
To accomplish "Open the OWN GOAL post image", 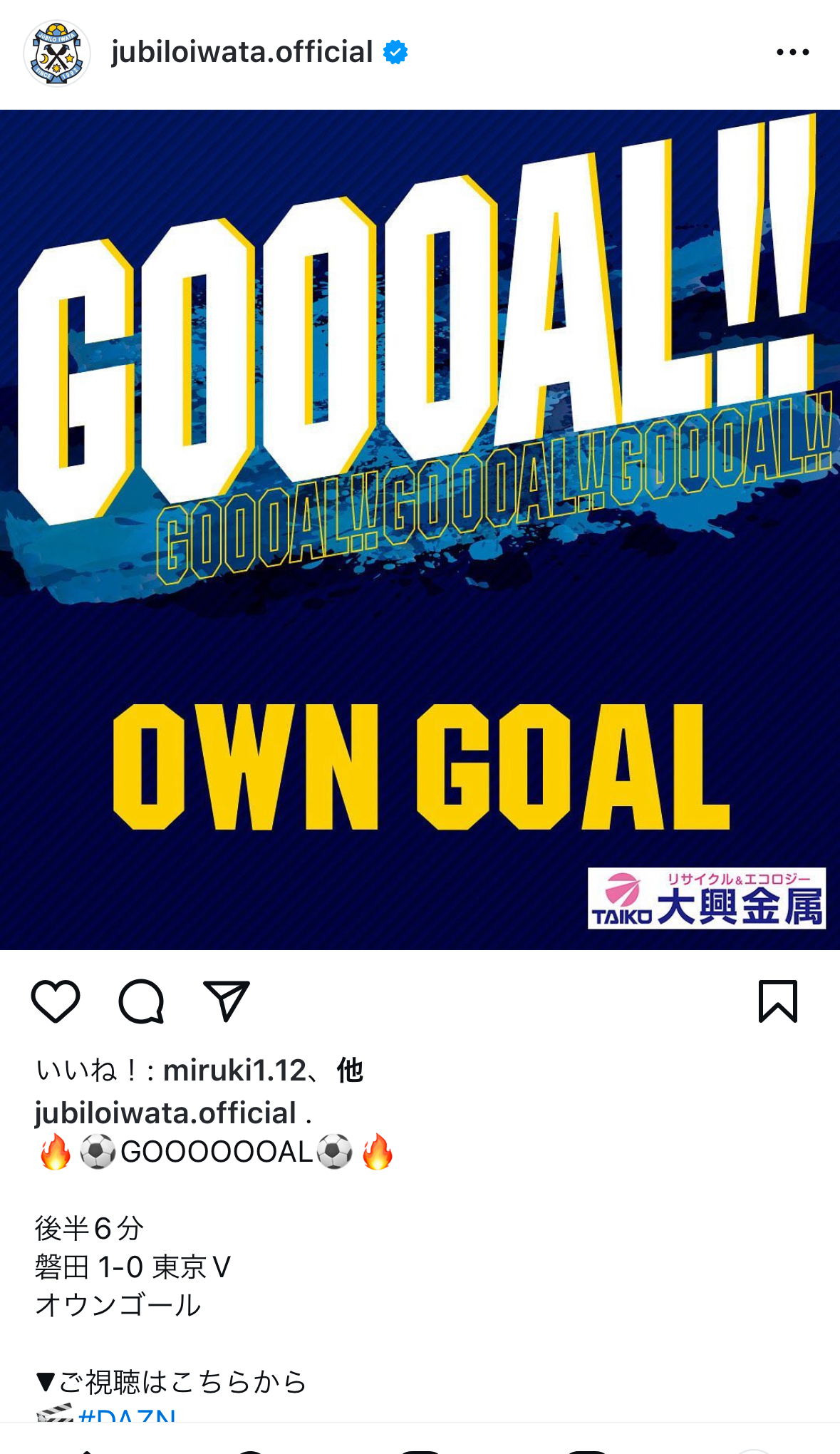I will coord(420,529).
